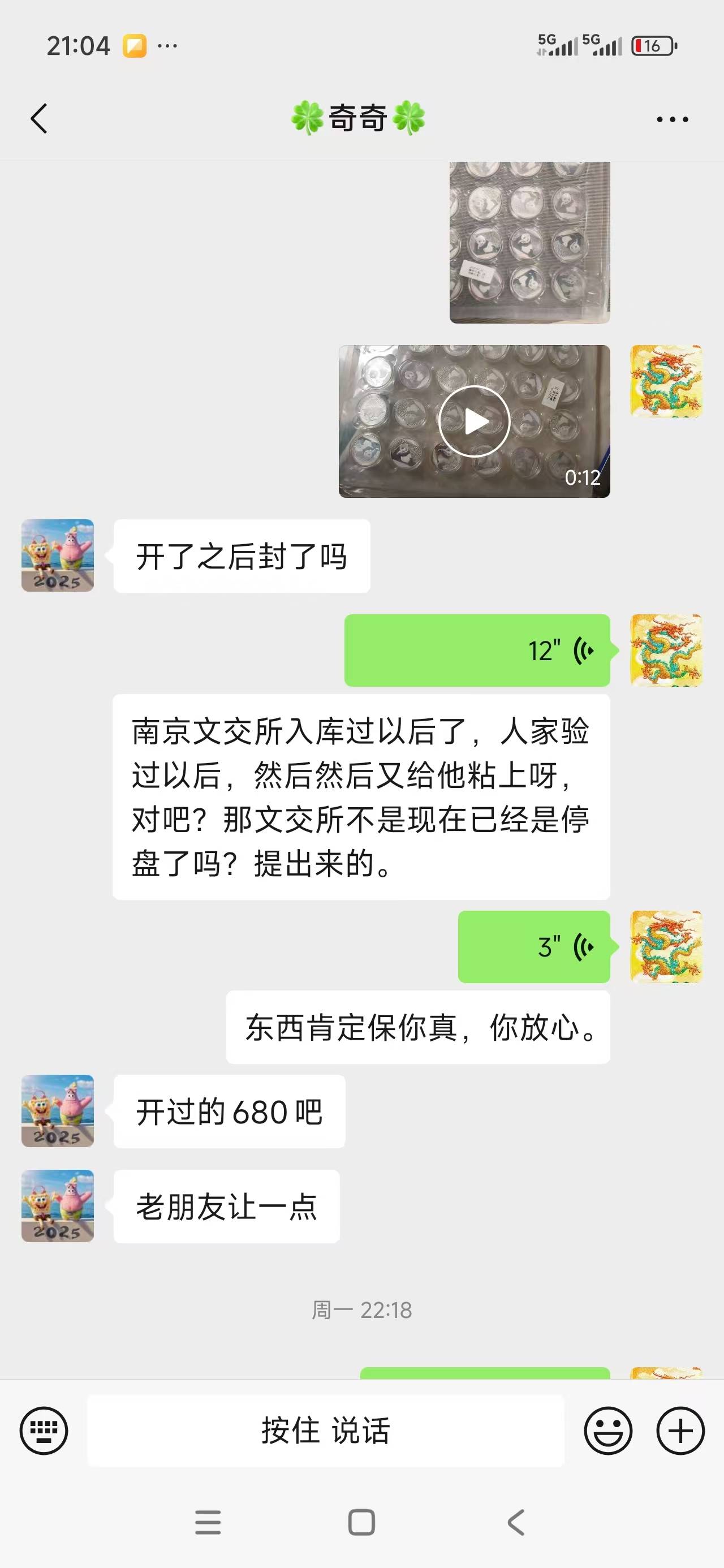
Task: Tap system home button
Action: pyautogui.click(x=361, y=1522)
